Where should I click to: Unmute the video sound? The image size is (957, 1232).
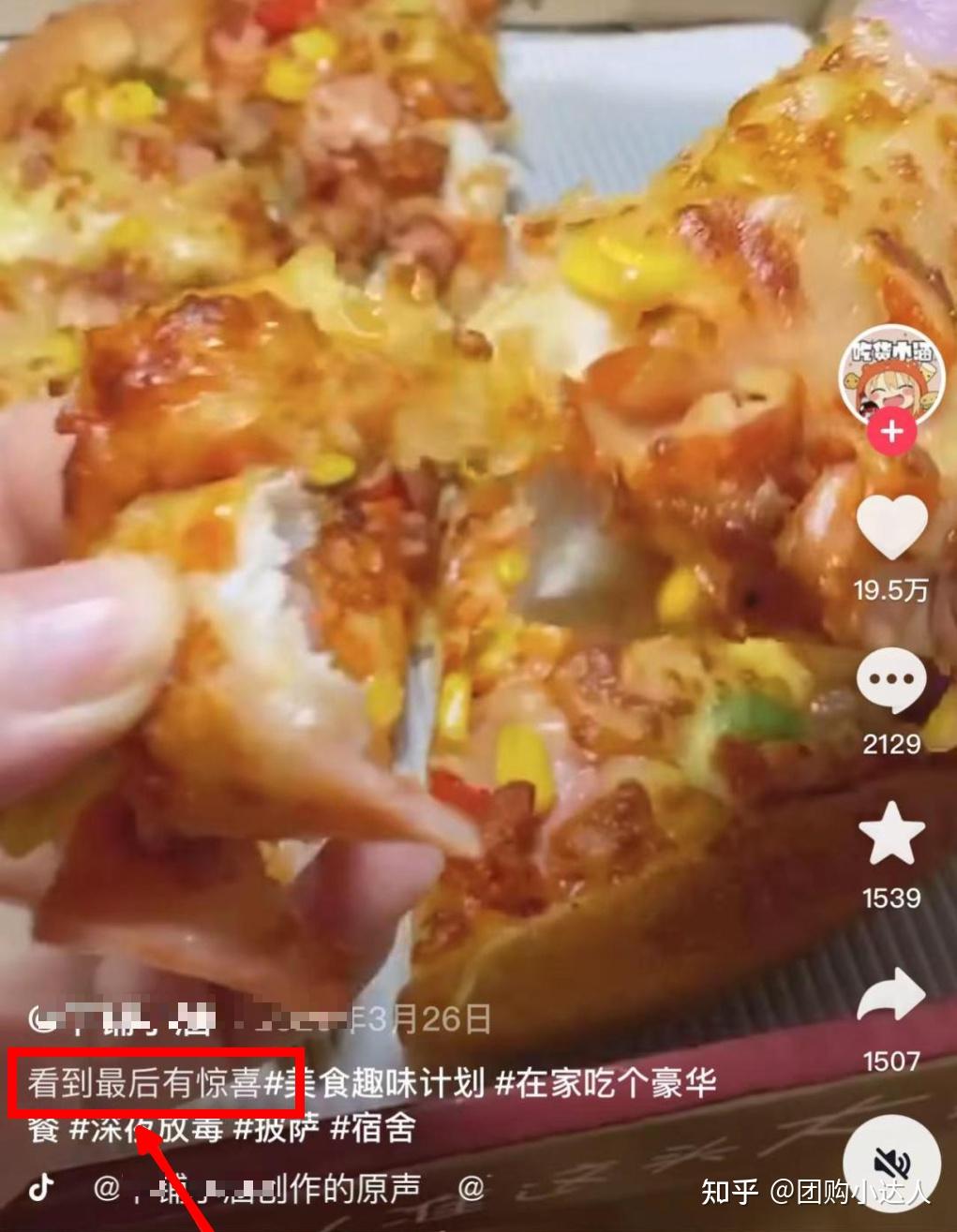tap(890, 1165)
